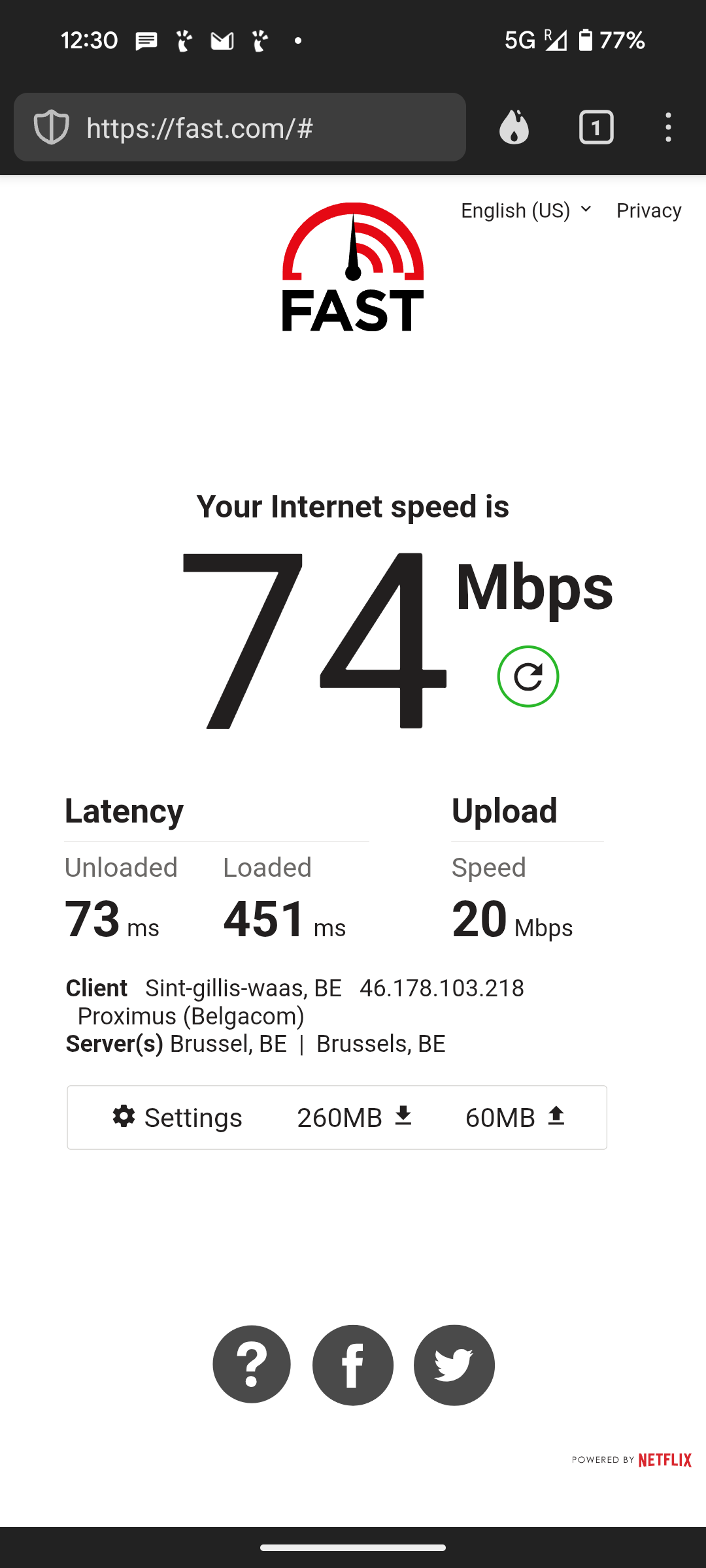706x1568 pixels.
Task: Tap the fast.com URL address bar
Action: click(x=261, y=127)
